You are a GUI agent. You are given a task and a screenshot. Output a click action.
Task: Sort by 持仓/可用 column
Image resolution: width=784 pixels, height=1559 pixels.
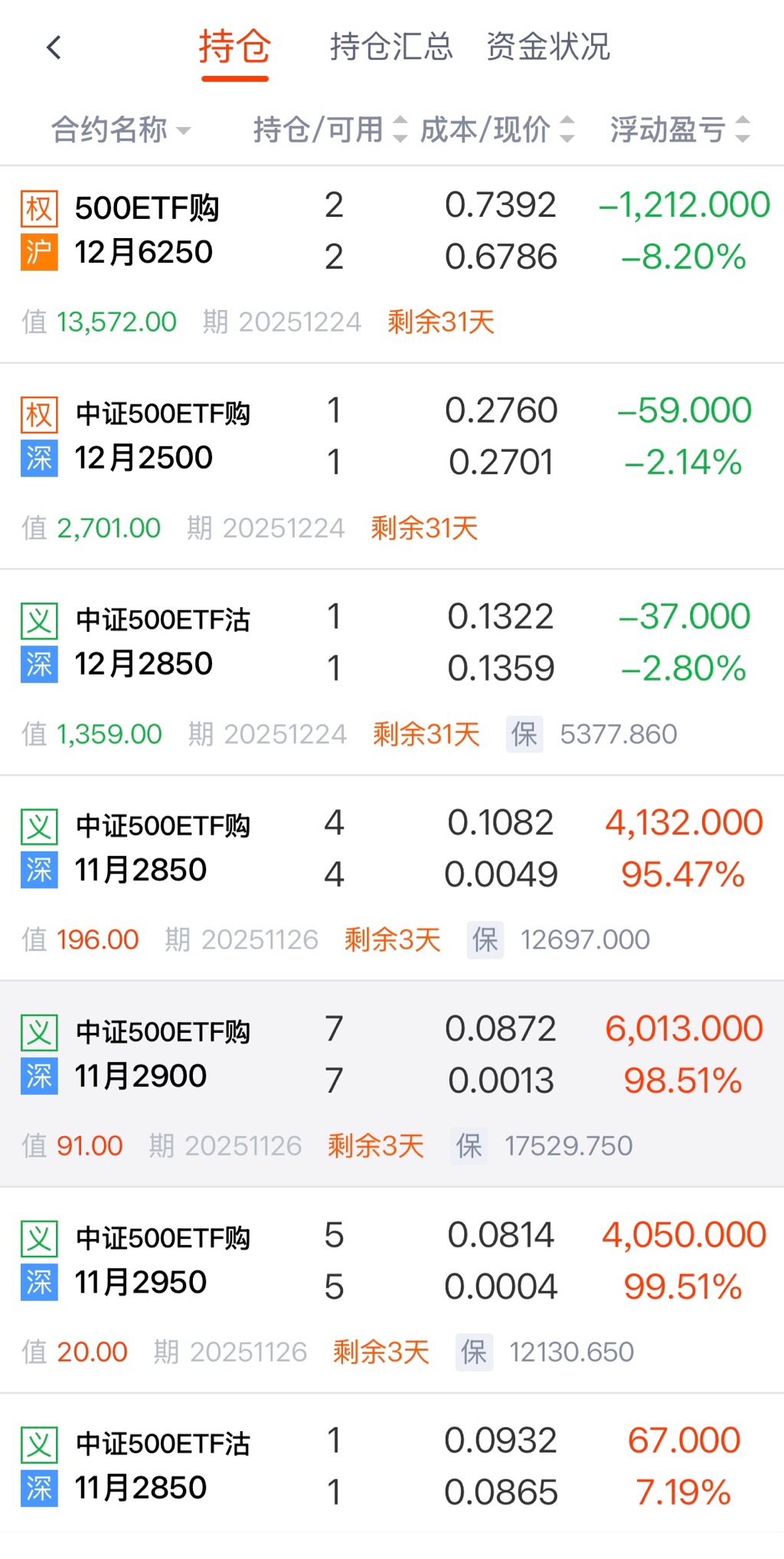[330, 130]
